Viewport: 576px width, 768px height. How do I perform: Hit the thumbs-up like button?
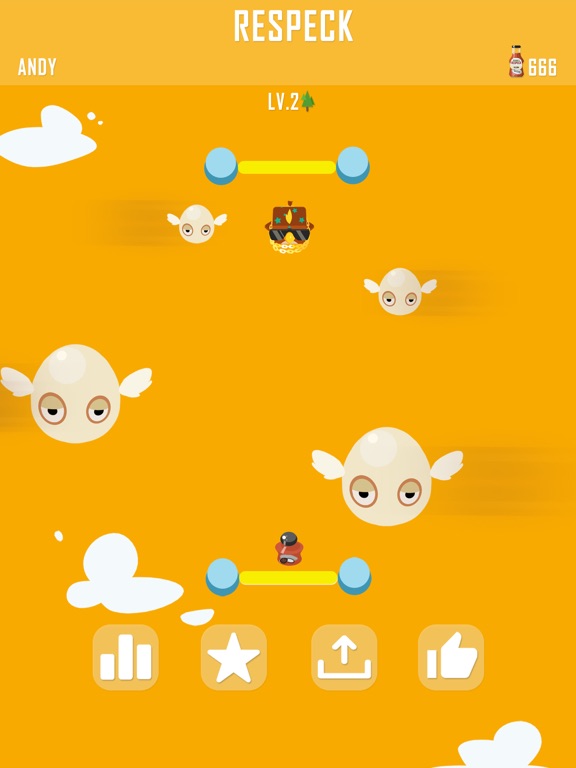(x=451, y=657)
